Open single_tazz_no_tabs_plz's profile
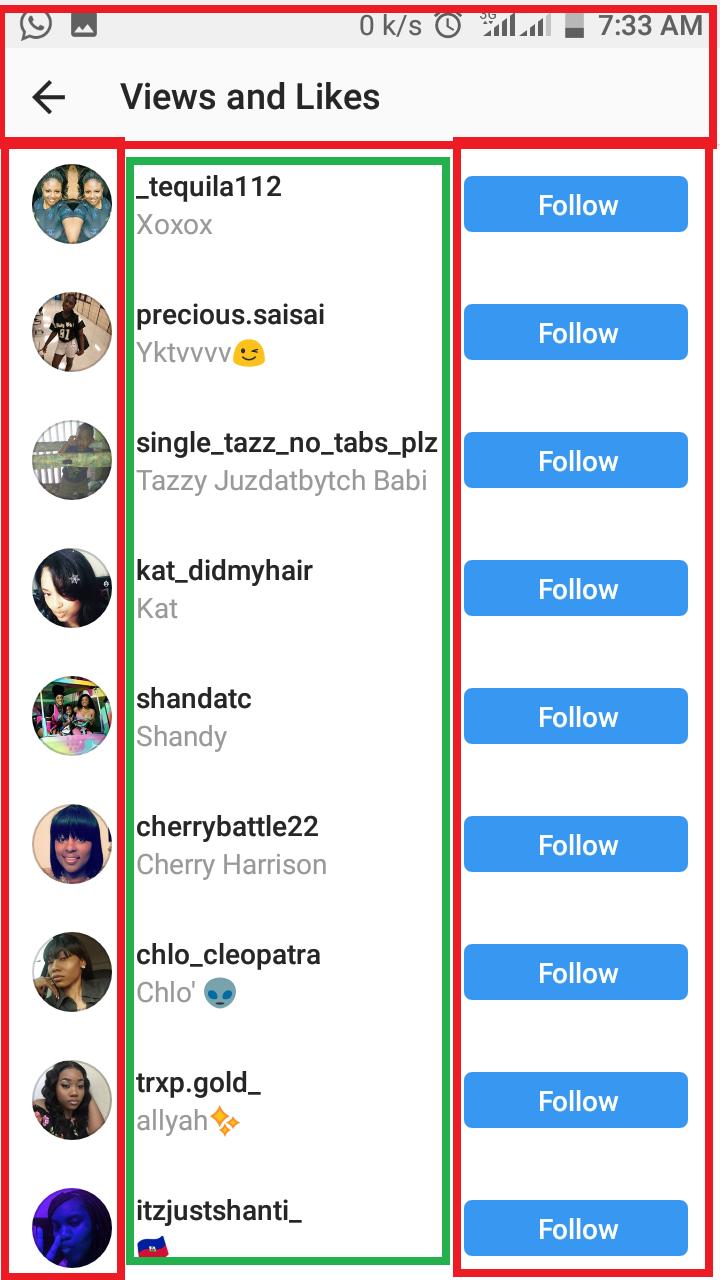Viewport: 720px width, 1280px height. pos(287,443)
